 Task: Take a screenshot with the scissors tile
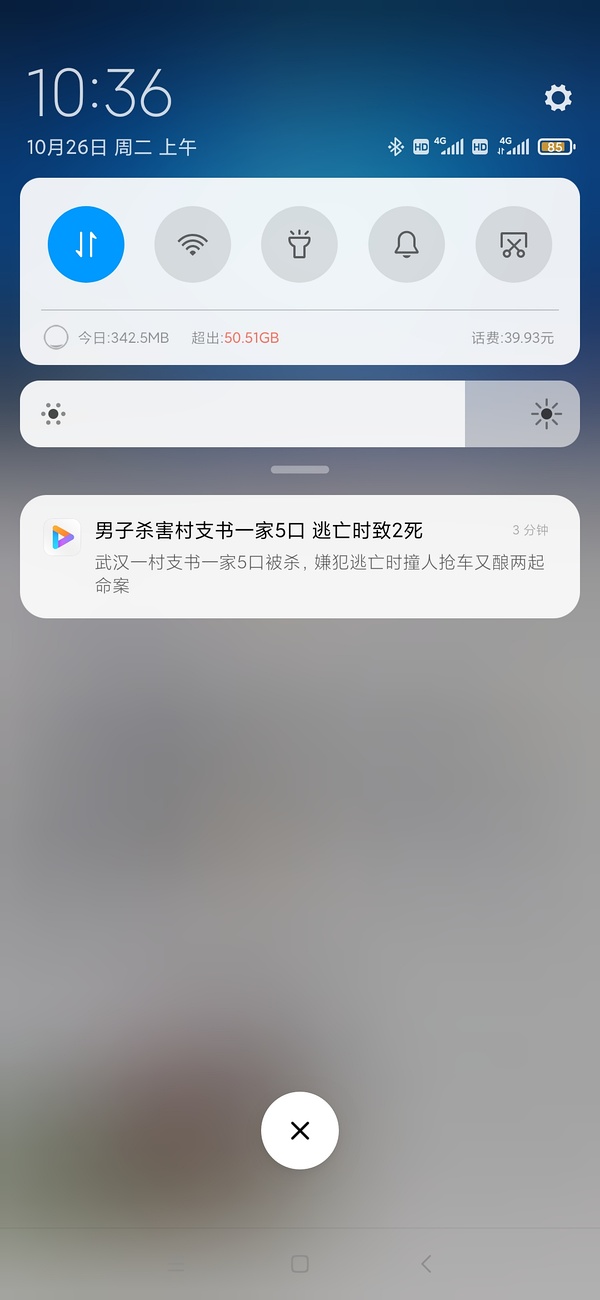[513, 245]
